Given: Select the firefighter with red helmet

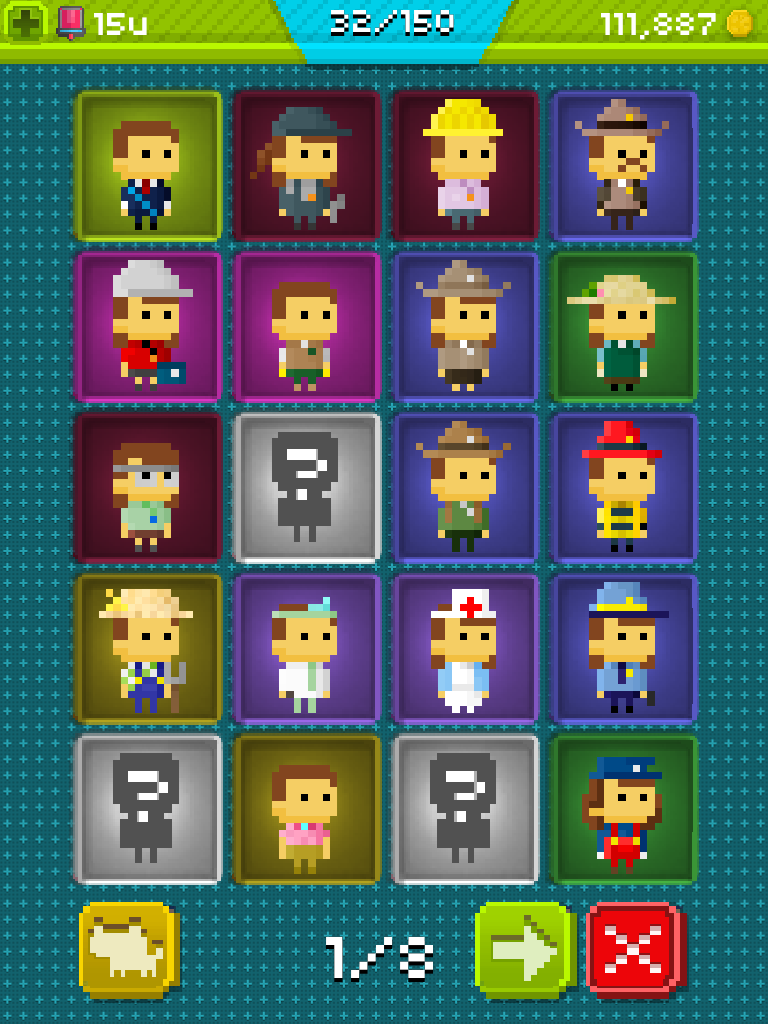Looking at the screenshot, I should (x=624, y=488).
